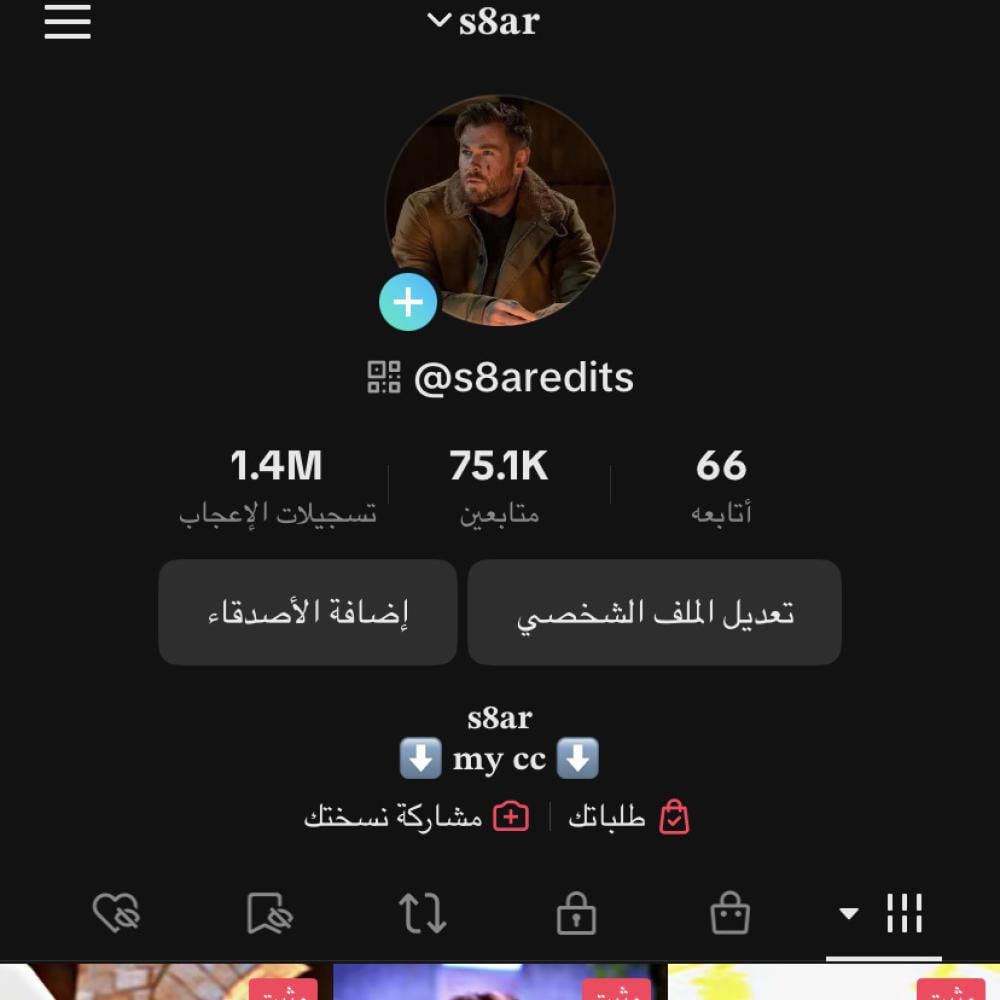Viewport: 1000px width, 1000px height.
Task: Switch to the liked videos heart tab
Action: click(x=116, y=913)
